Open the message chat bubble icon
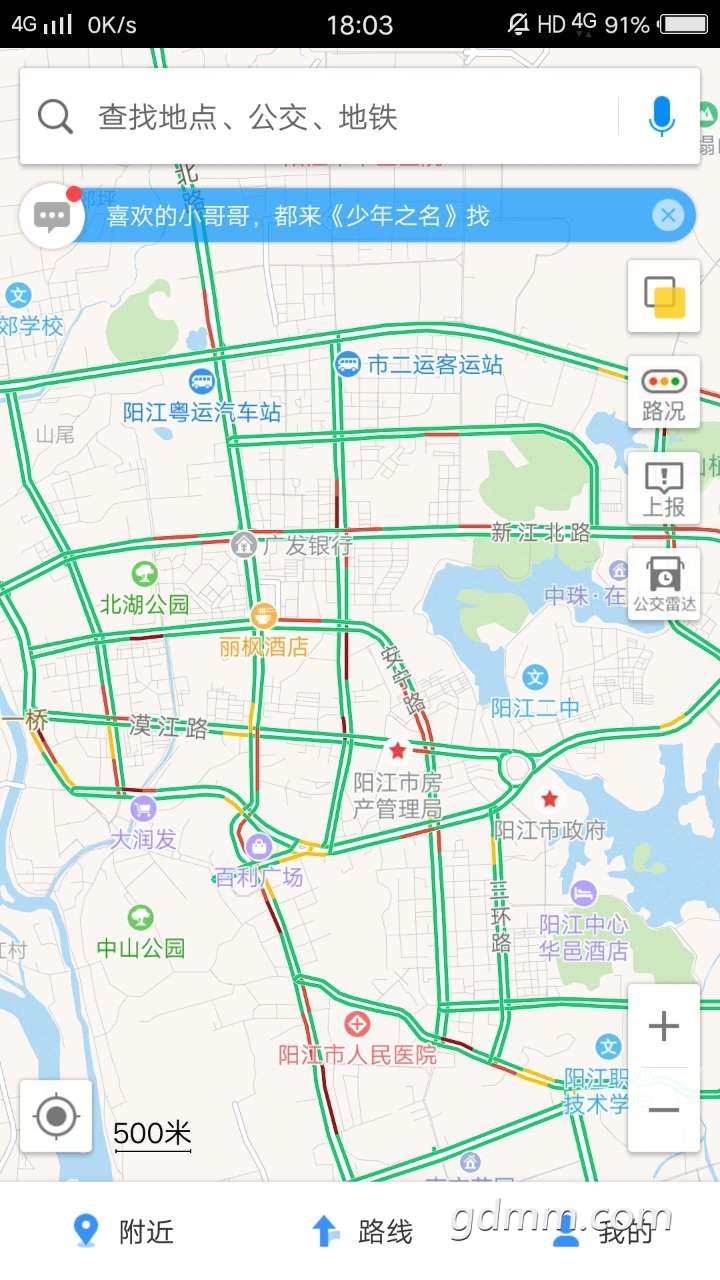Viewport: 720px width, 1280px height. (51, 216)
